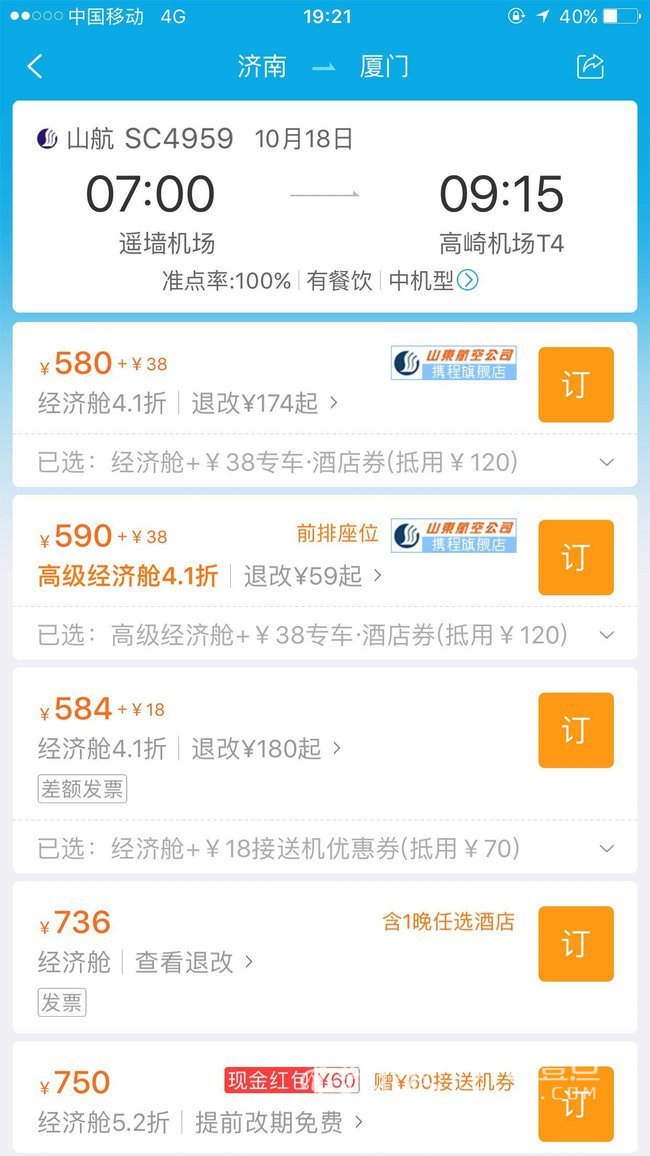Go back from the 济南–厦门 flight page
The width and height of the screenshot is (650, 1156).
pos(35,67)
